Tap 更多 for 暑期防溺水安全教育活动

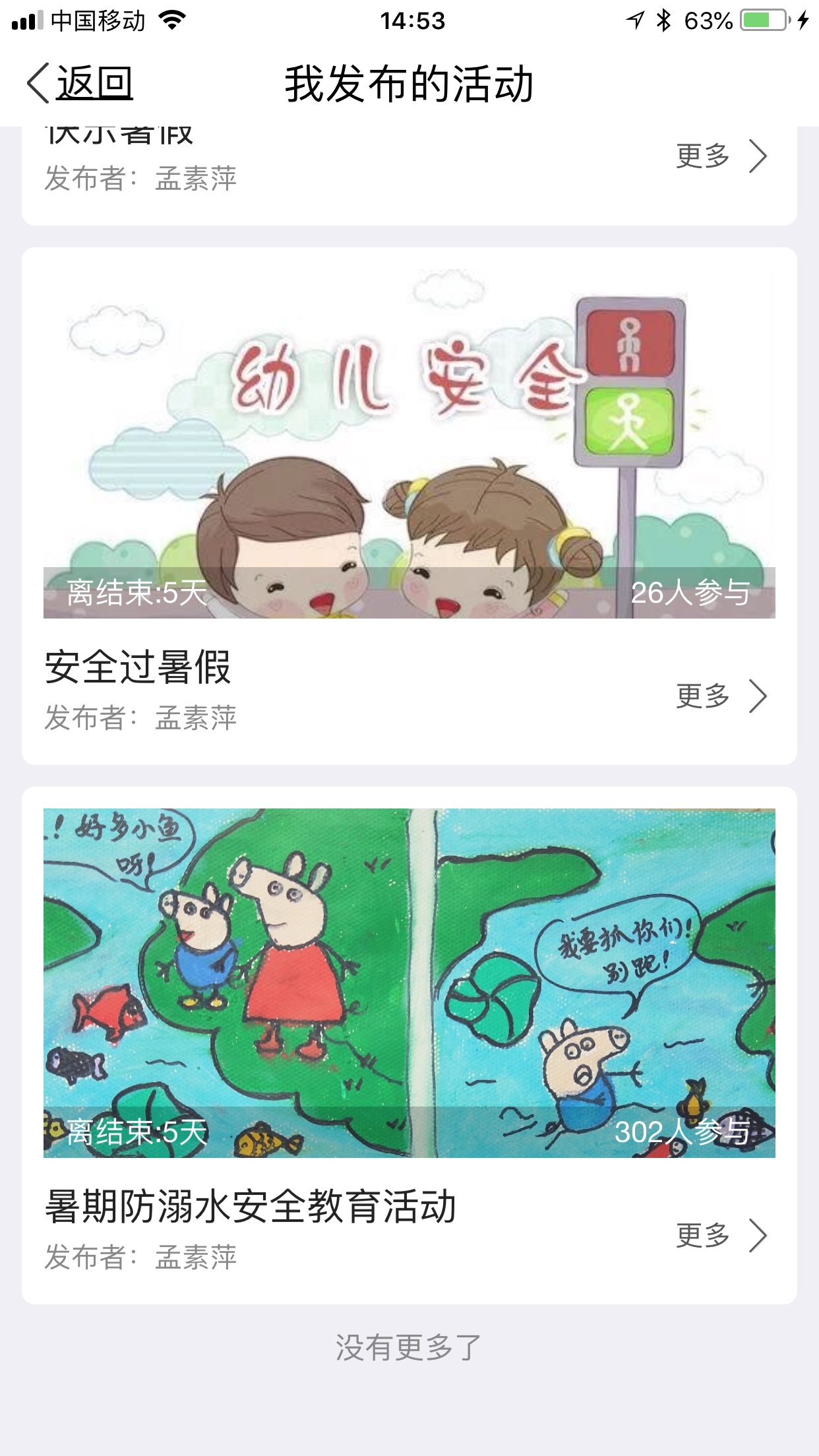pyautogui.click(x=721, y=1236)
